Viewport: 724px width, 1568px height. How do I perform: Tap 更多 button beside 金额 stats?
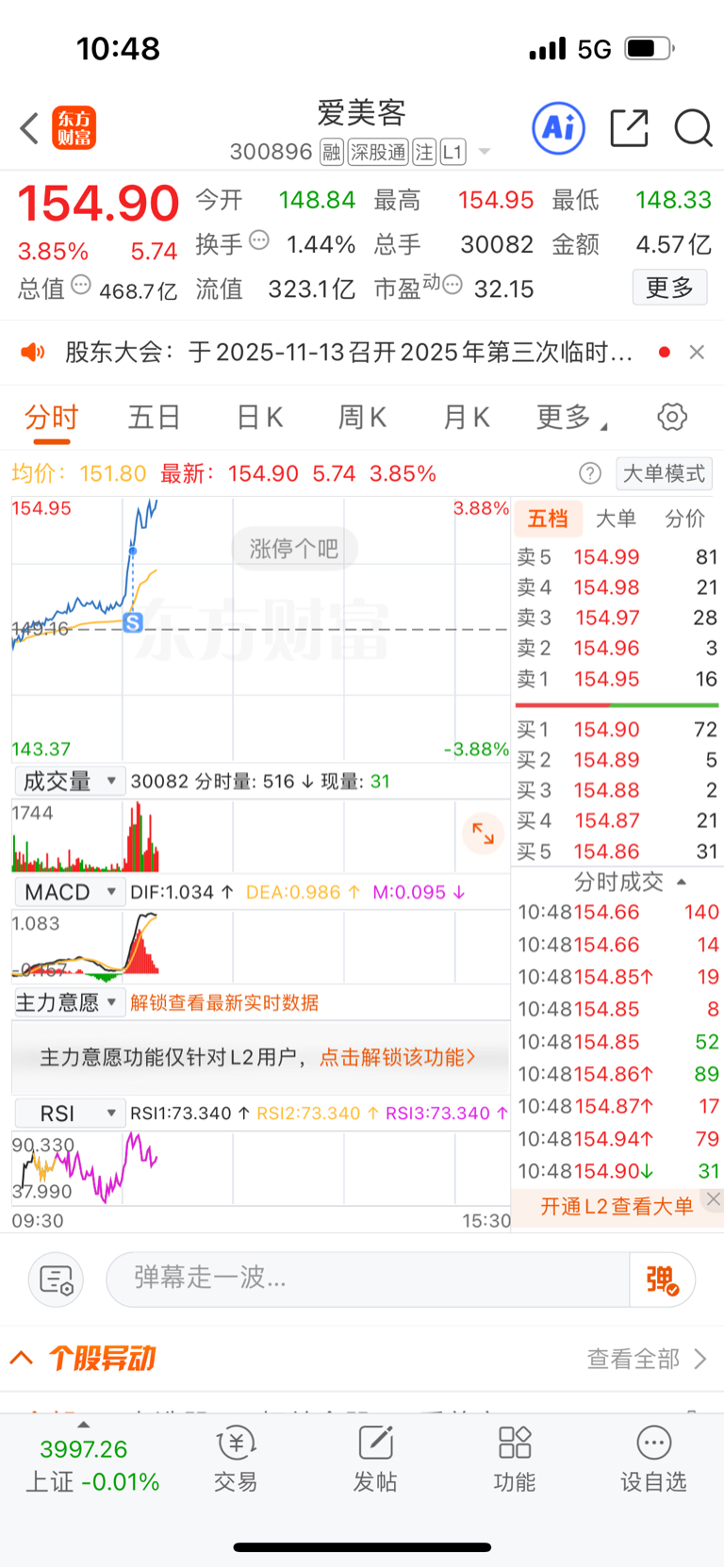pyautogui.click(x=669, y=288)
